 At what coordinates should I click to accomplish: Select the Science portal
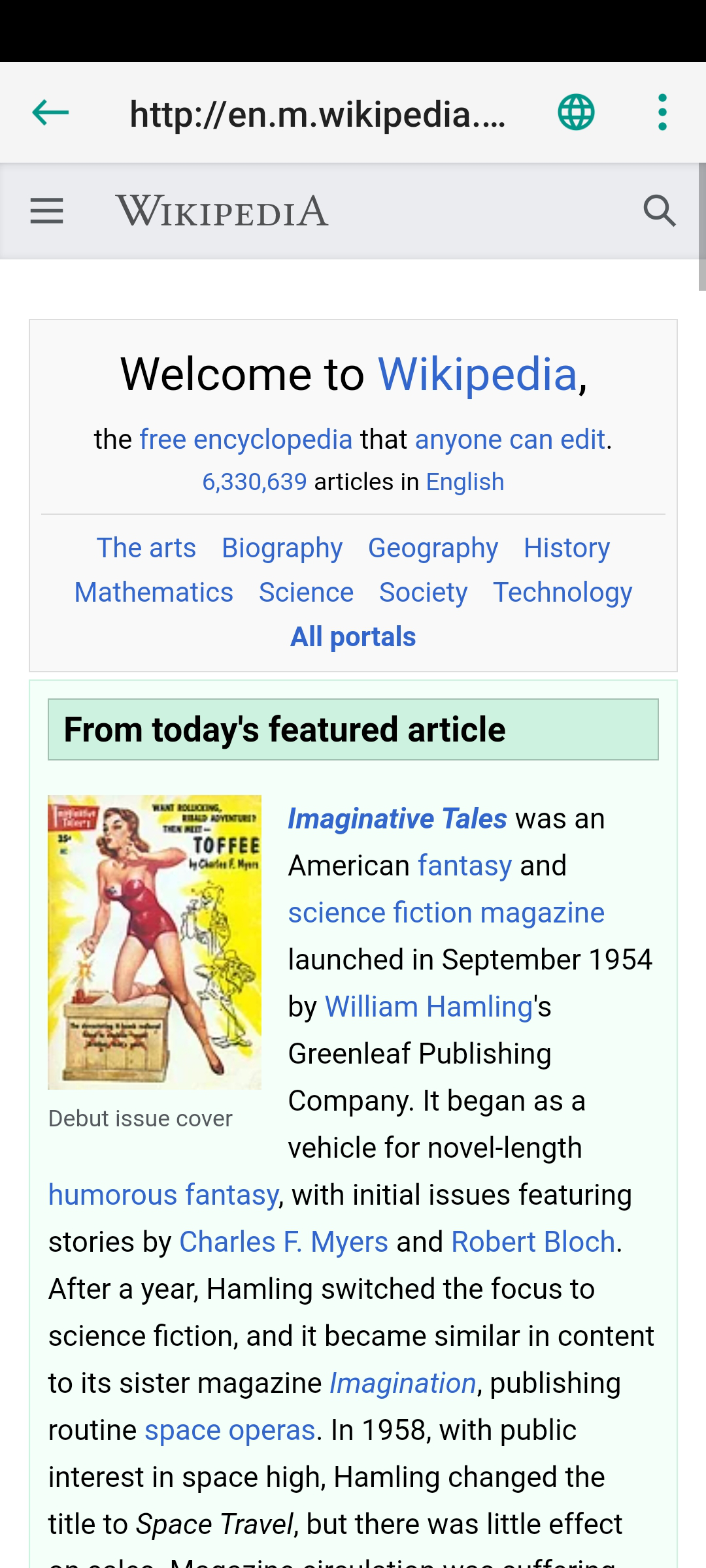pos(306,593)
